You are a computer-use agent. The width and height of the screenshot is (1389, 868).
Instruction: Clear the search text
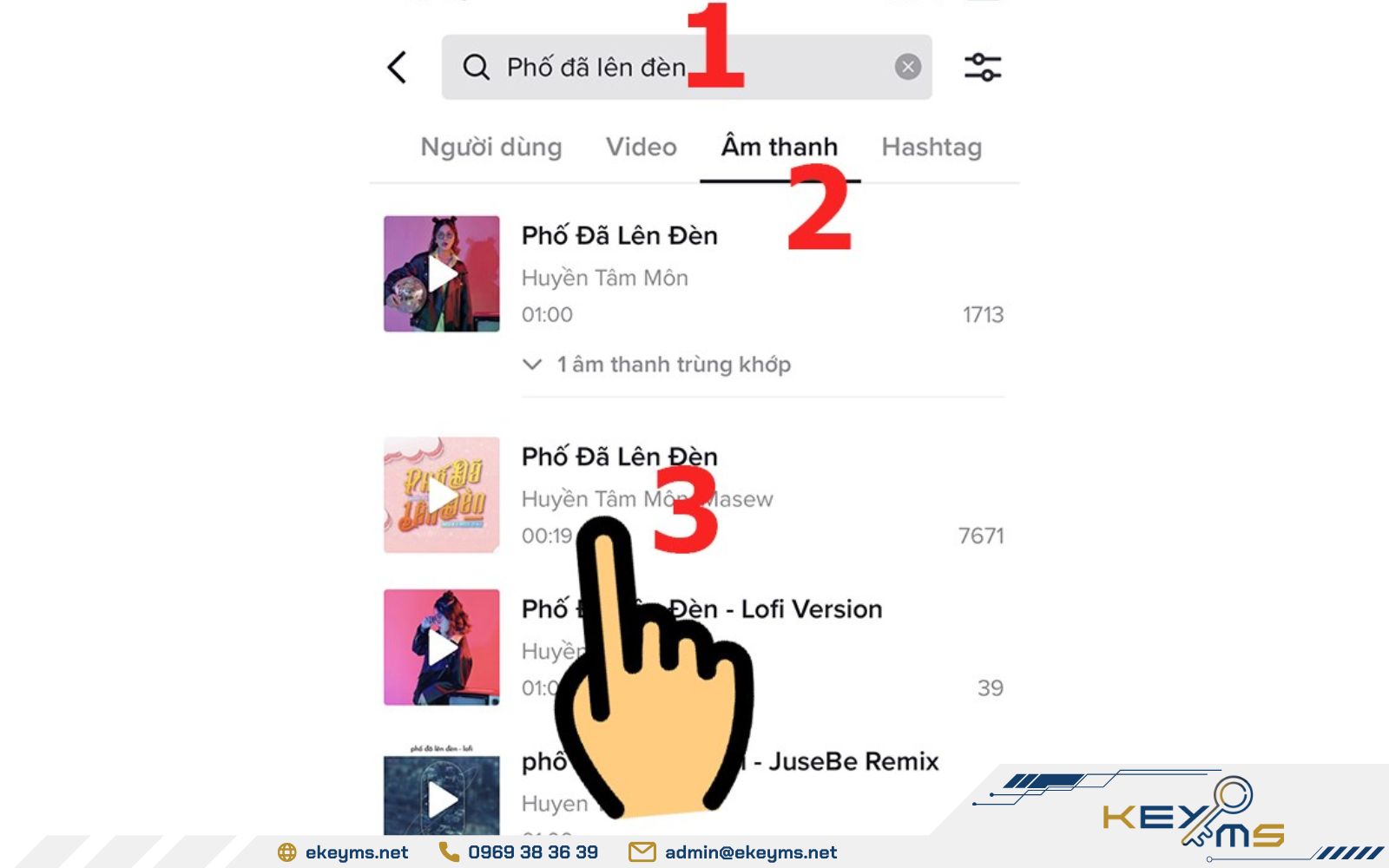pos(908,67)
